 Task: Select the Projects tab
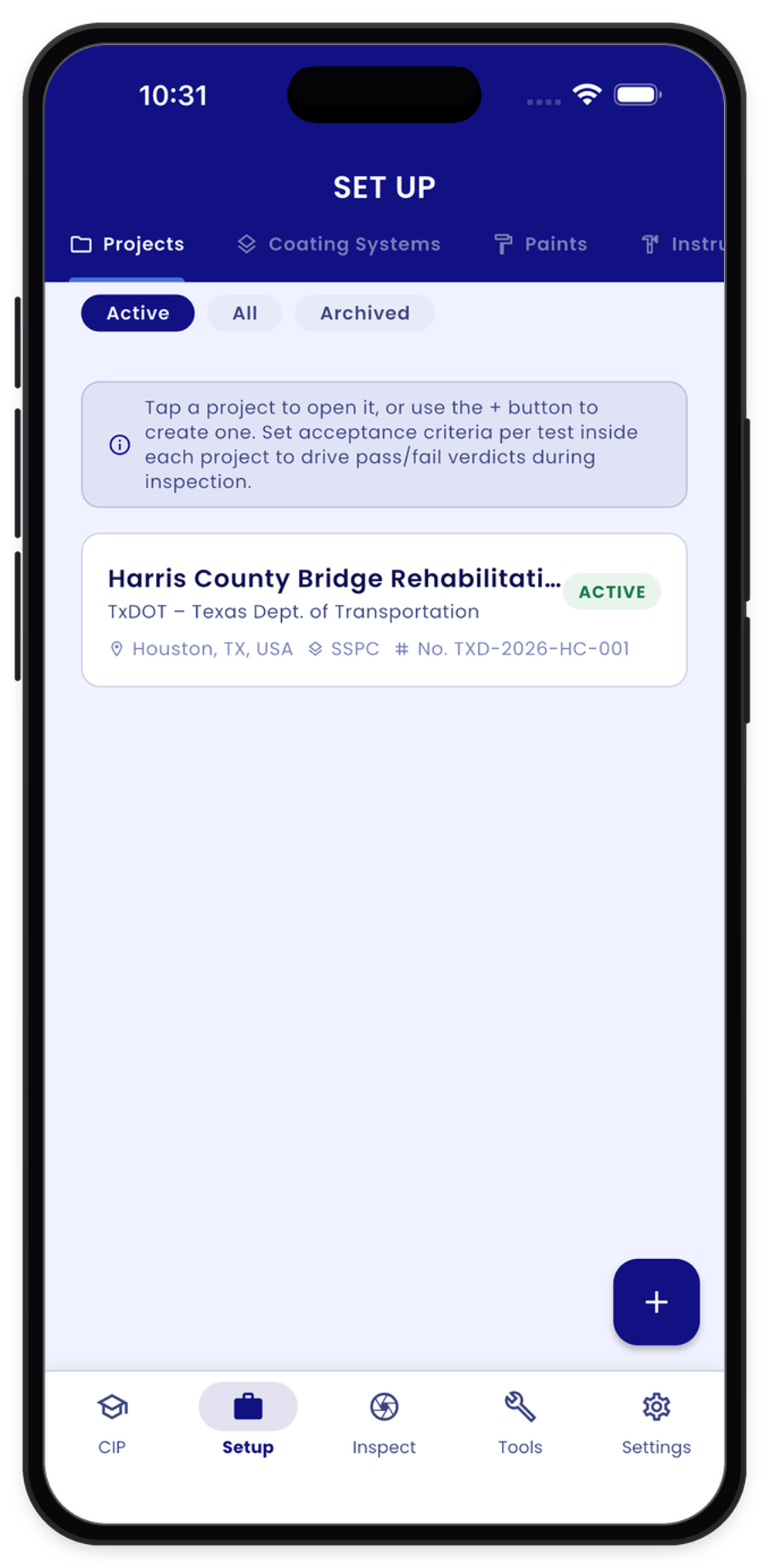pos(127,244)
